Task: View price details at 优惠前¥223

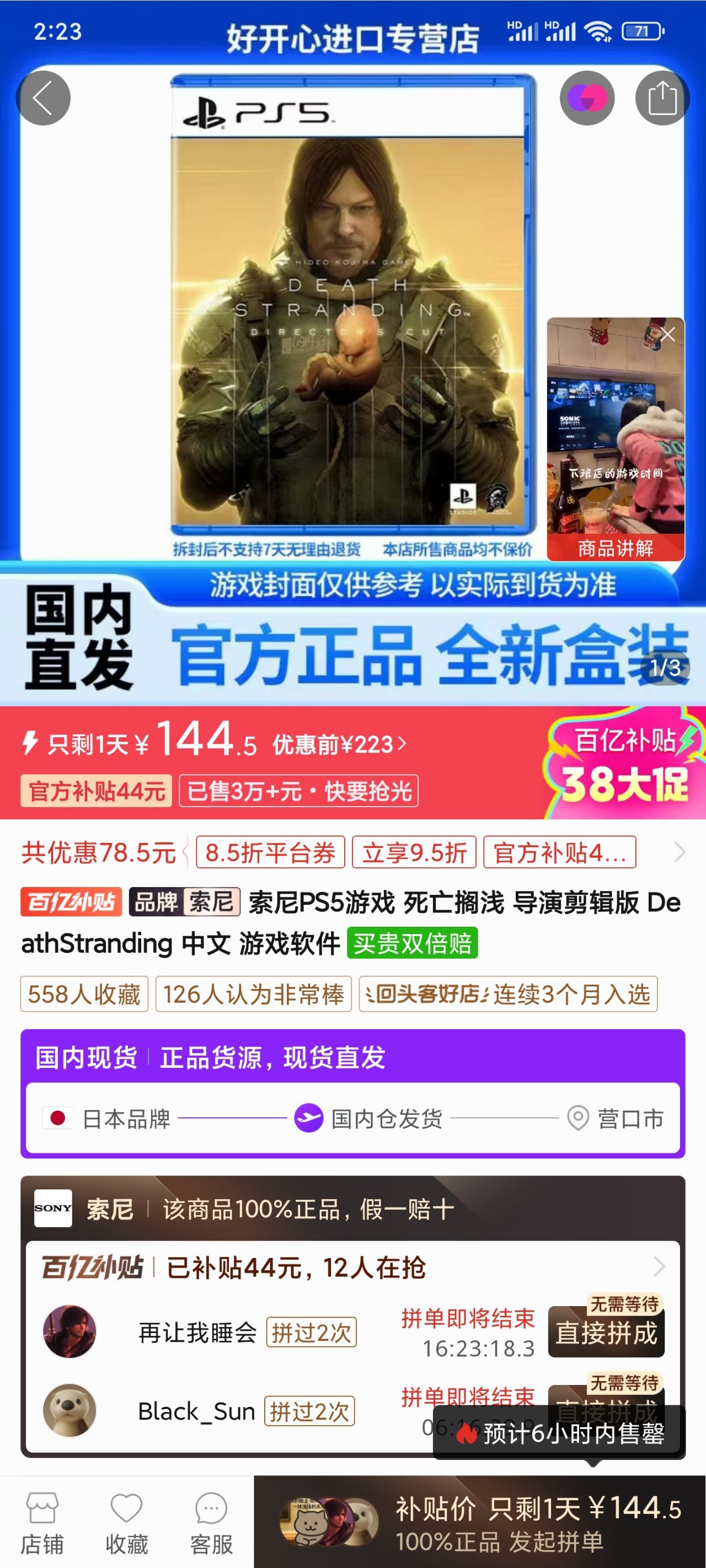Action: [x=339, y=744]
